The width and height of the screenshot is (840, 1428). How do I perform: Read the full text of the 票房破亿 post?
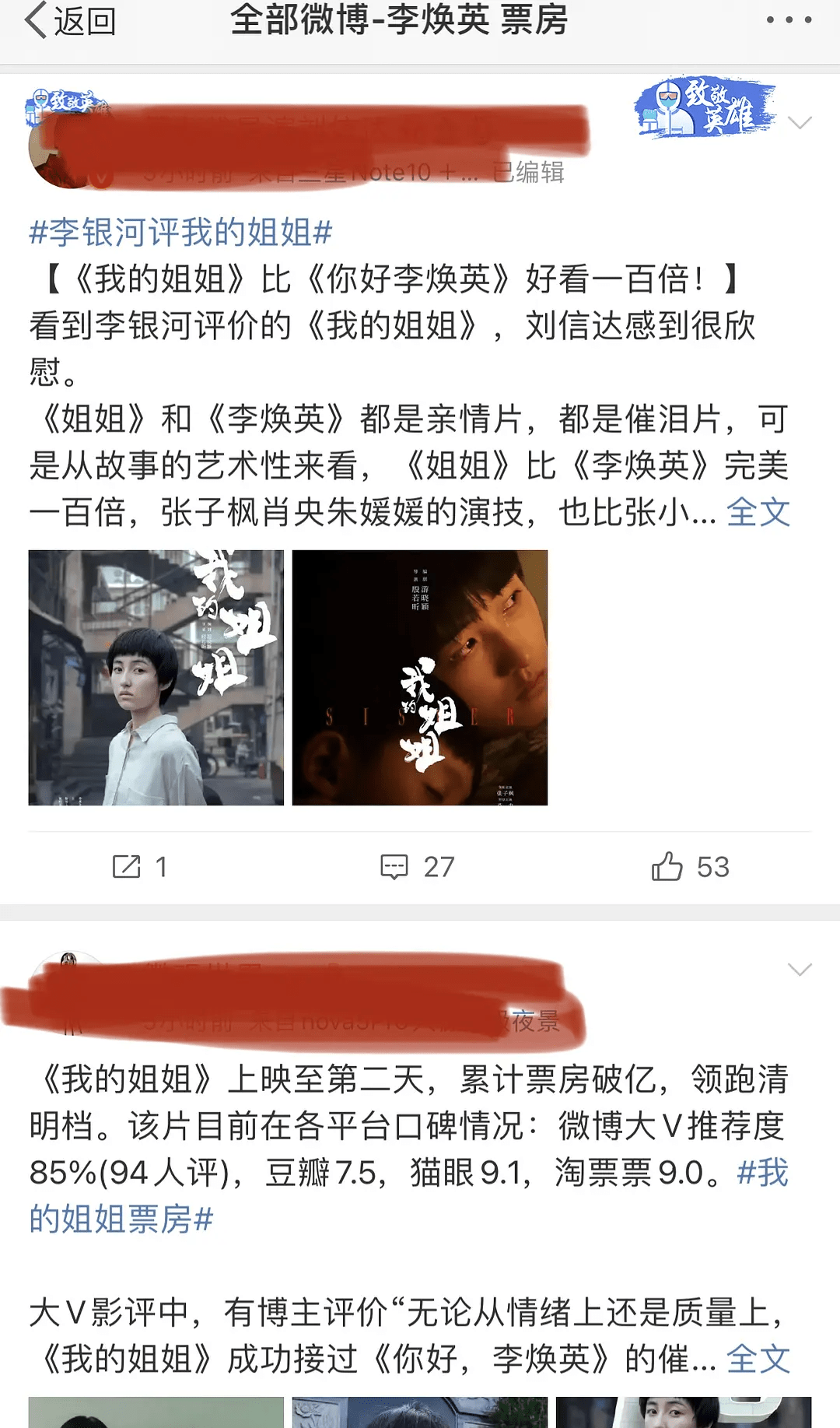click(758, 1360)
